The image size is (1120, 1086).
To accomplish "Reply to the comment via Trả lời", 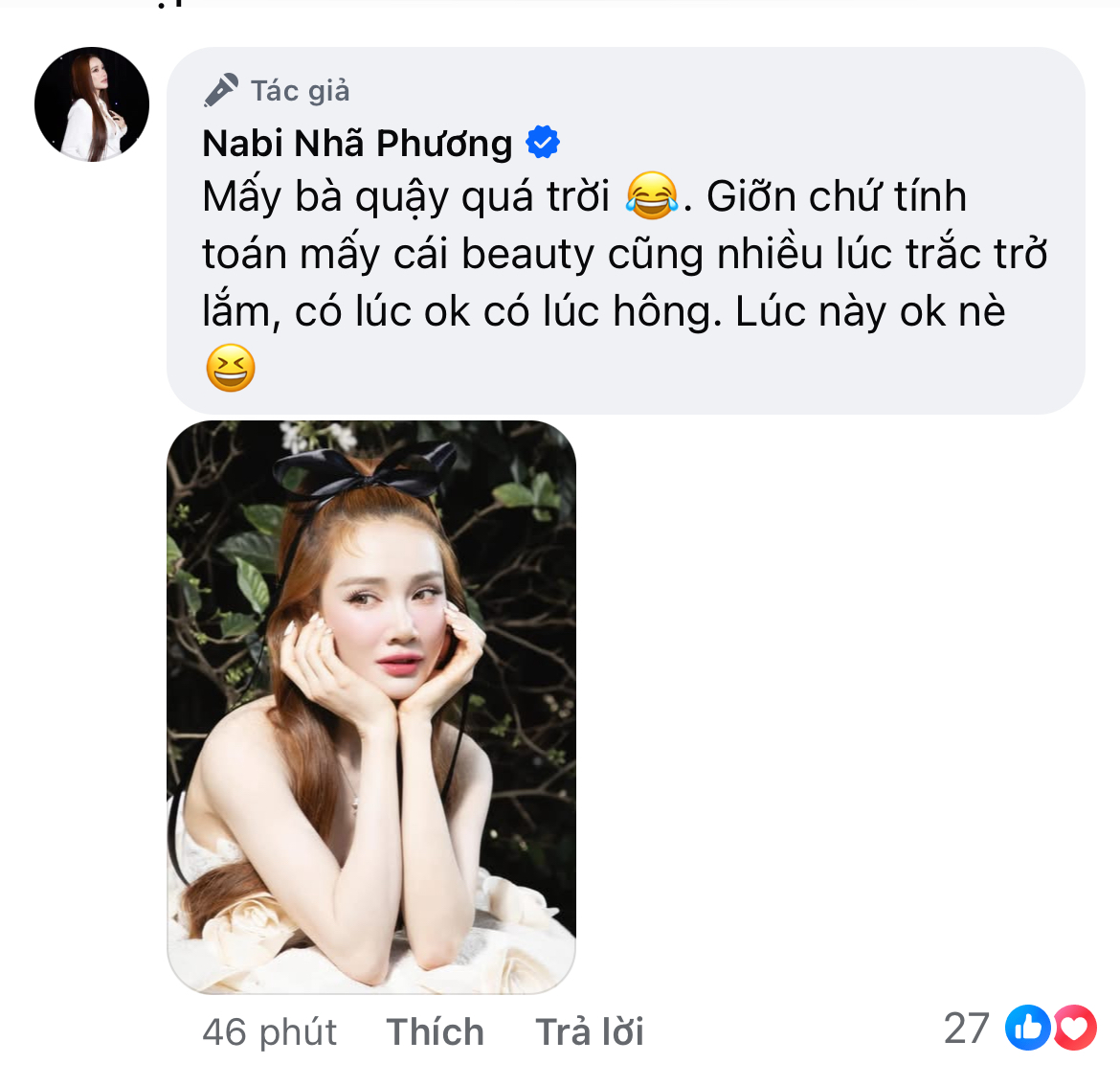I will [589, 1031].
